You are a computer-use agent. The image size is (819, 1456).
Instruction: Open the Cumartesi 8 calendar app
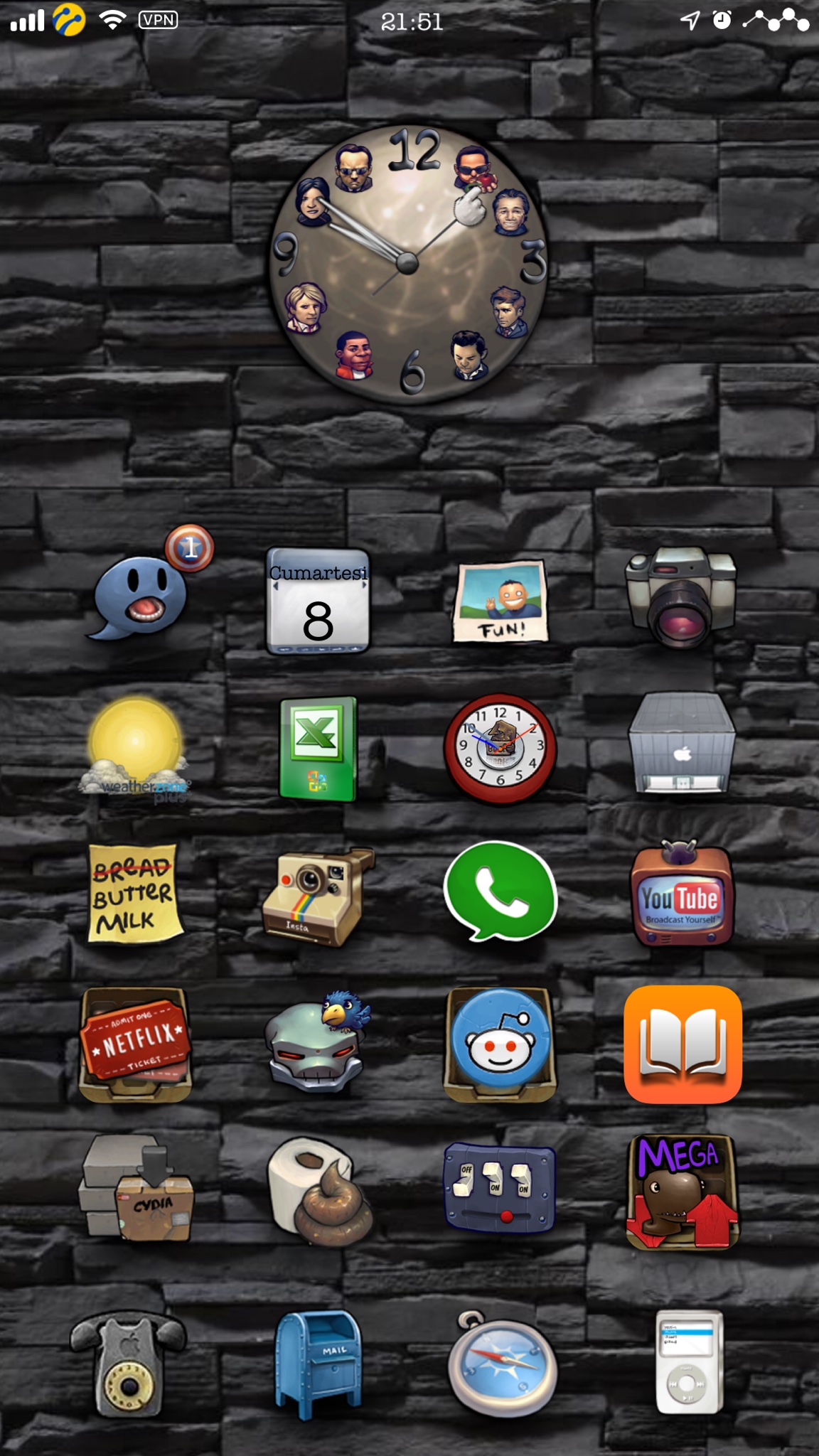[318, 601]
